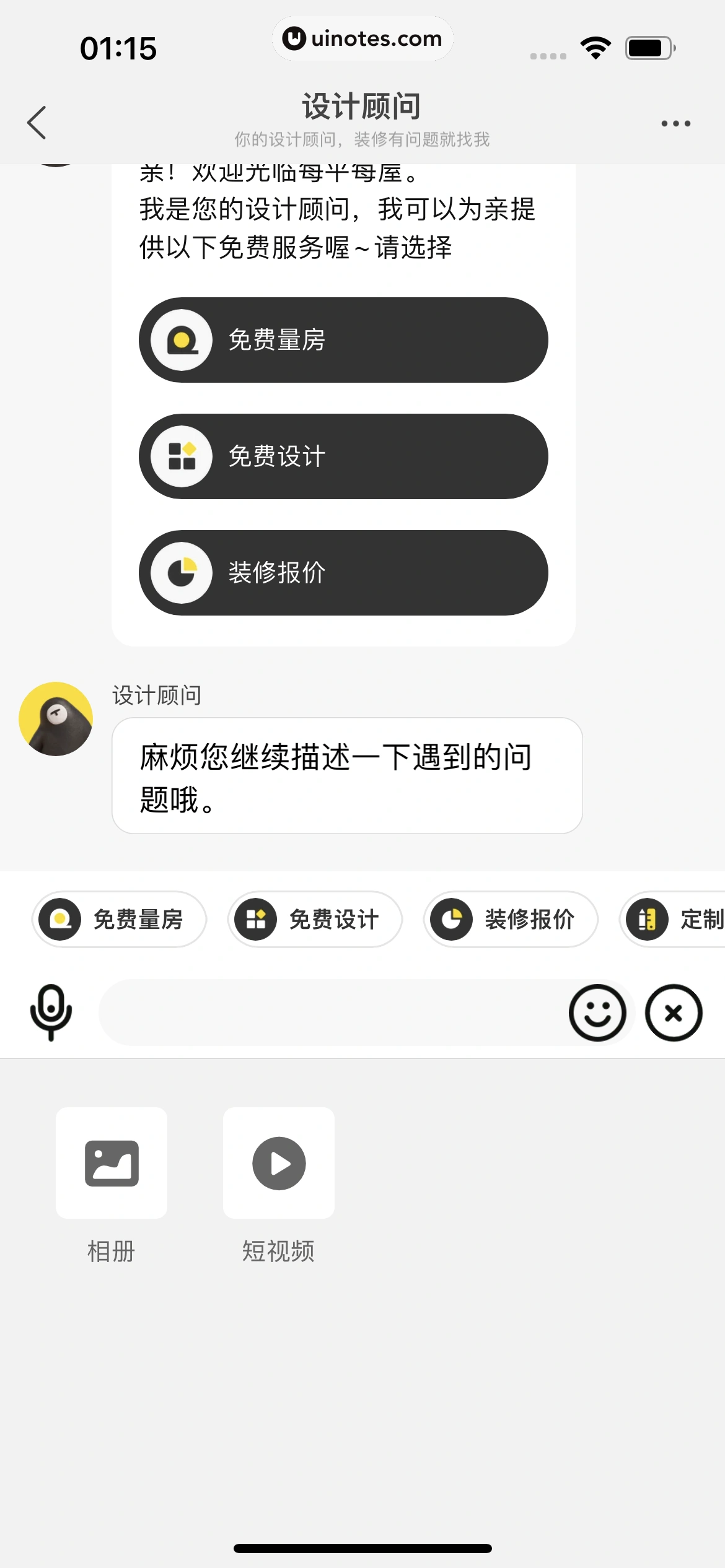725x1568 pixels.
Task: Open the three-dot overflow menu
Action: (x=675, y=122)
